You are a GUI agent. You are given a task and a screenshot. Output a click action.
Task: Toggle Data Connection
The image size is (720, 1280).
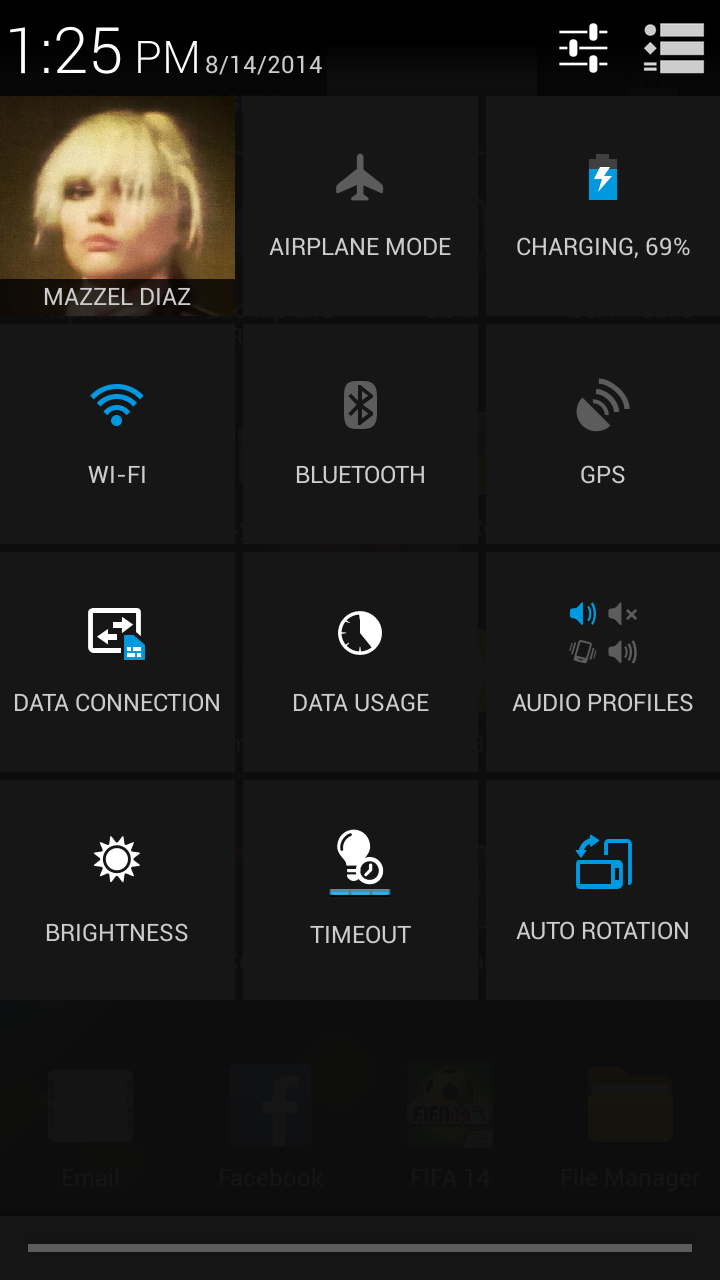(x=117, y=662)
